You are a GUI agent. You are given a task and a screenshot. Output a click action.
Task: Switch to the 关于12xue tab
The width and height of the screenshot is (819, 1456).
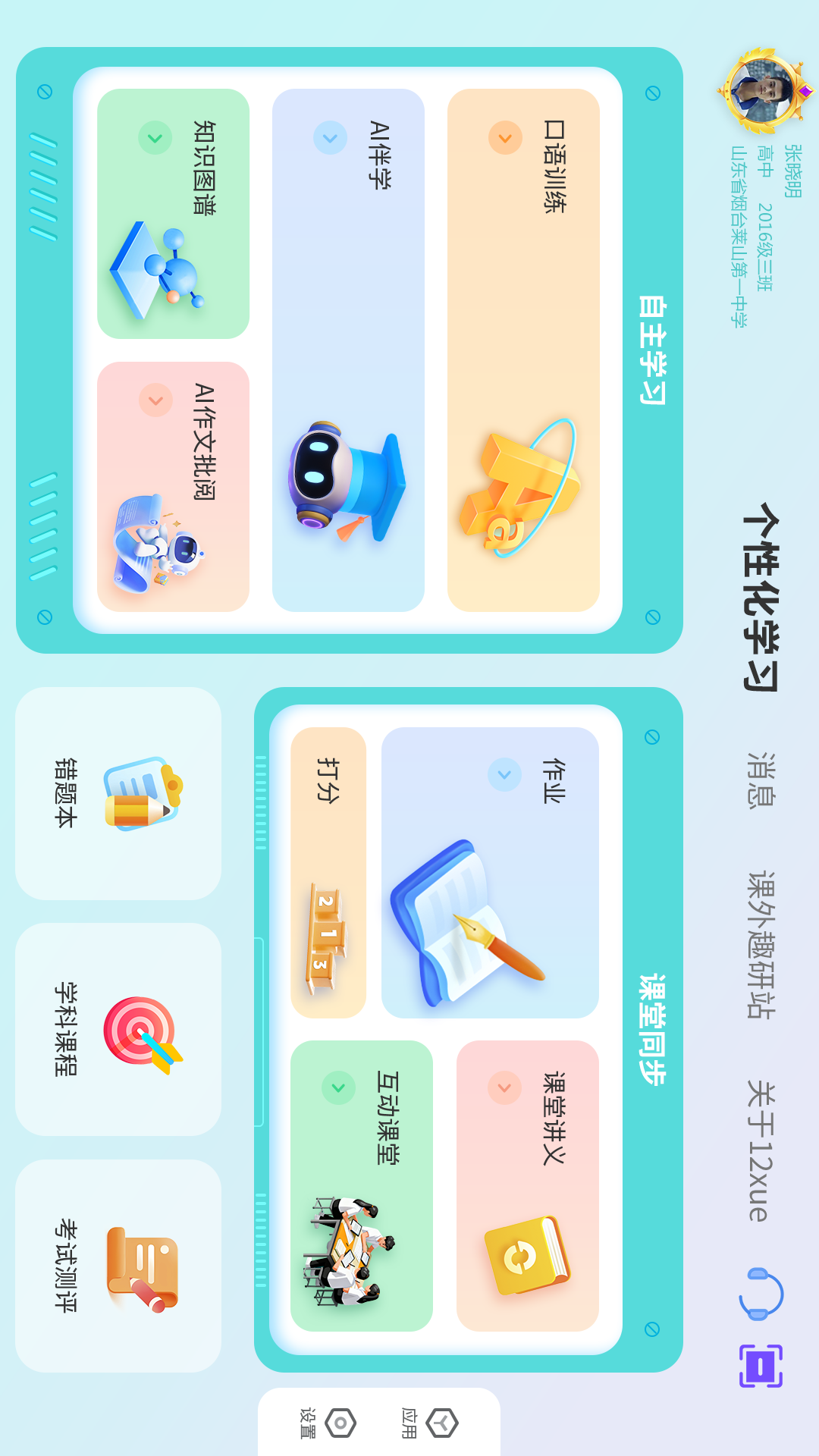(759, 1150)
